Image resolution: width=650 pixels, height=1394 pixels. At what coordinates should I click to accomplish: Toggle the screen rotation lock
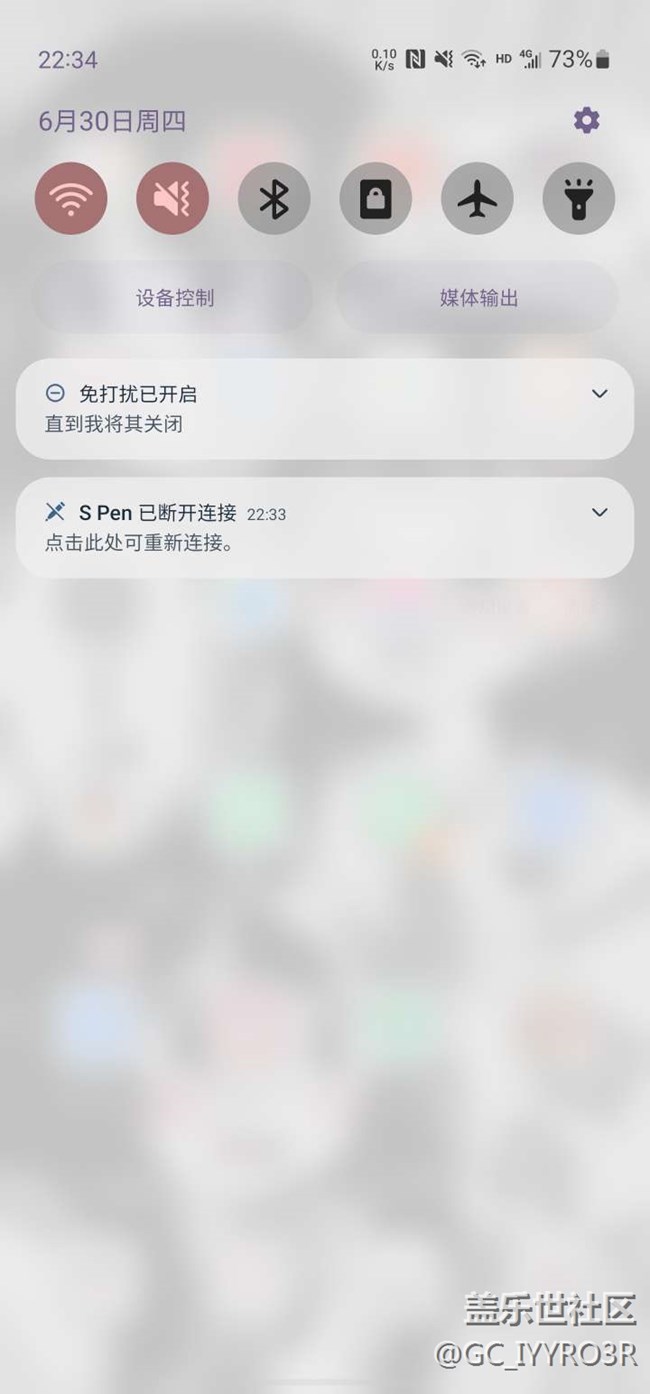[x=376, y=198]
